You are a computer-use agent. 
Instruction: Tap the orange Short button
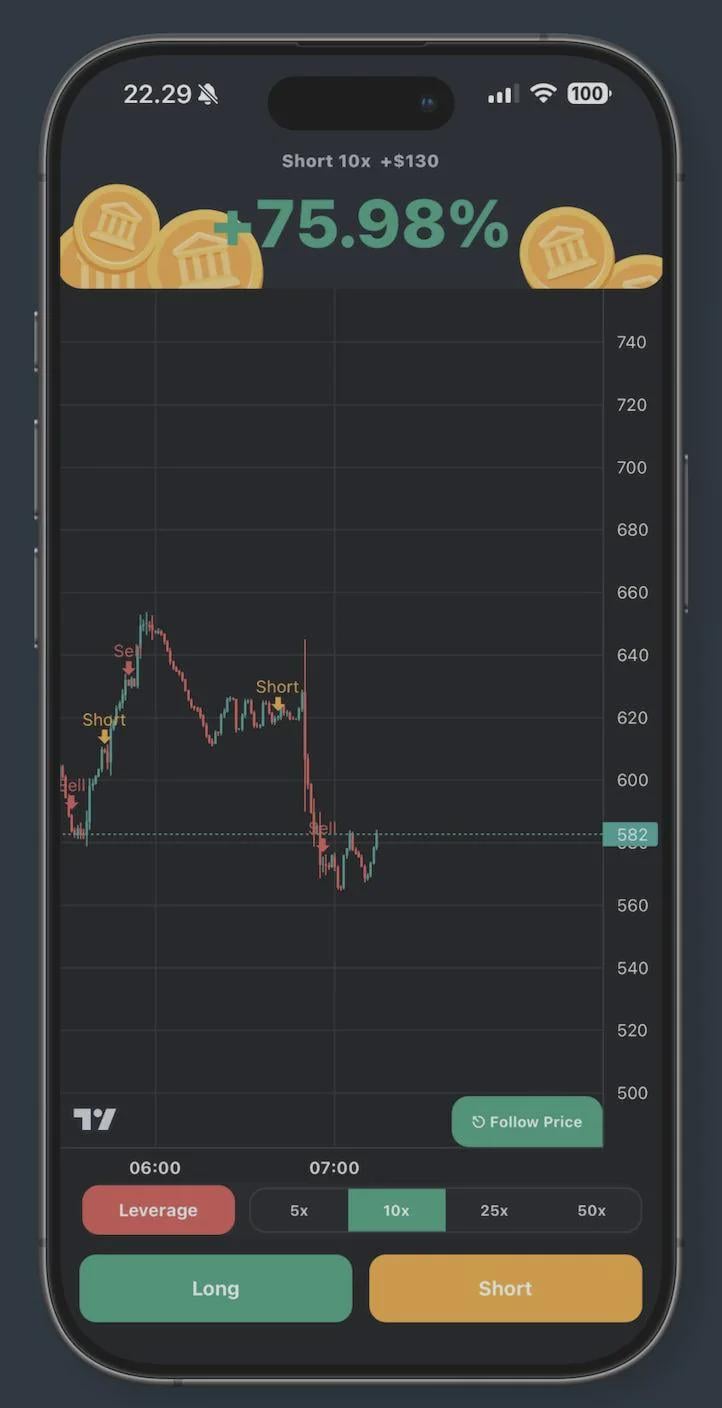coord(505,1288)
